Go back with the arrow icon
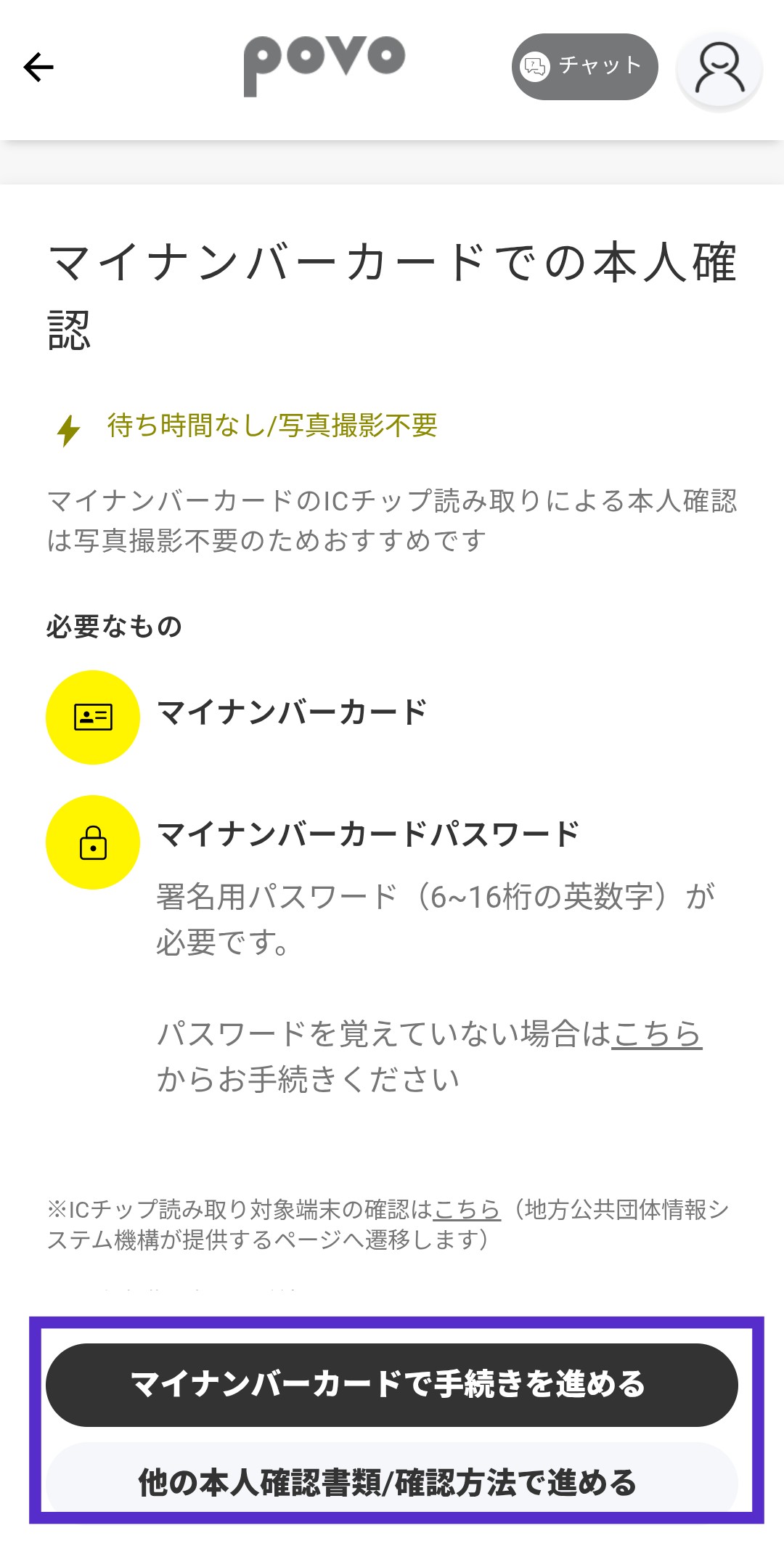The image size is (784, 1554). [38, 67]
